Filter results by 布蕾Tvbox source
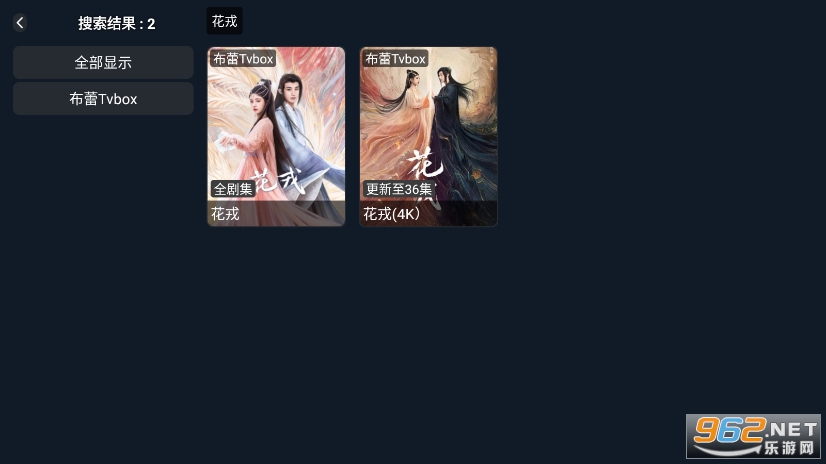The height and width of the screenshot is (464, 826). (103, 99)
